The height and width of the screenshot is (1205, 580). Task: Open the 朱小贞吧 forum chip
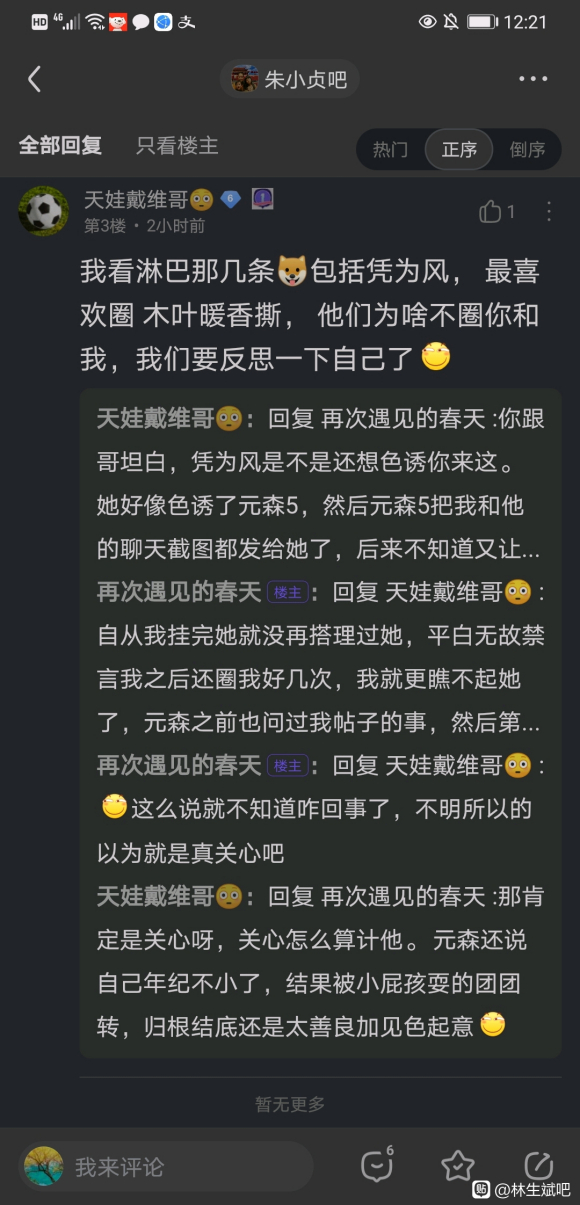[x=290, y=79]
